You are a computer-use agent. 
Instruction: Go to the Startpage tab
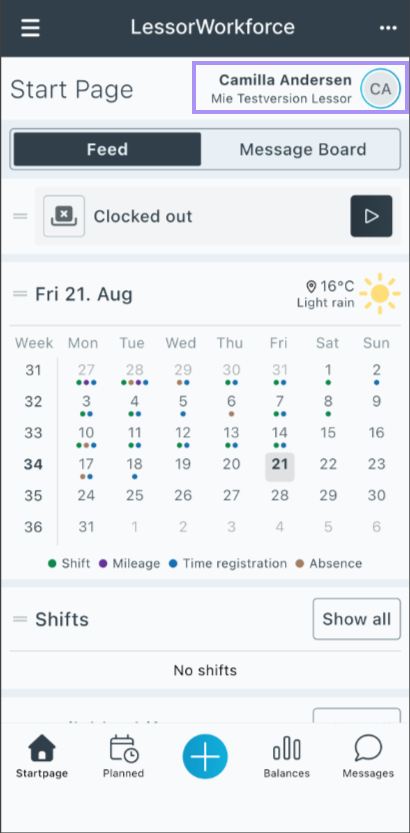[x=42, y=756]
